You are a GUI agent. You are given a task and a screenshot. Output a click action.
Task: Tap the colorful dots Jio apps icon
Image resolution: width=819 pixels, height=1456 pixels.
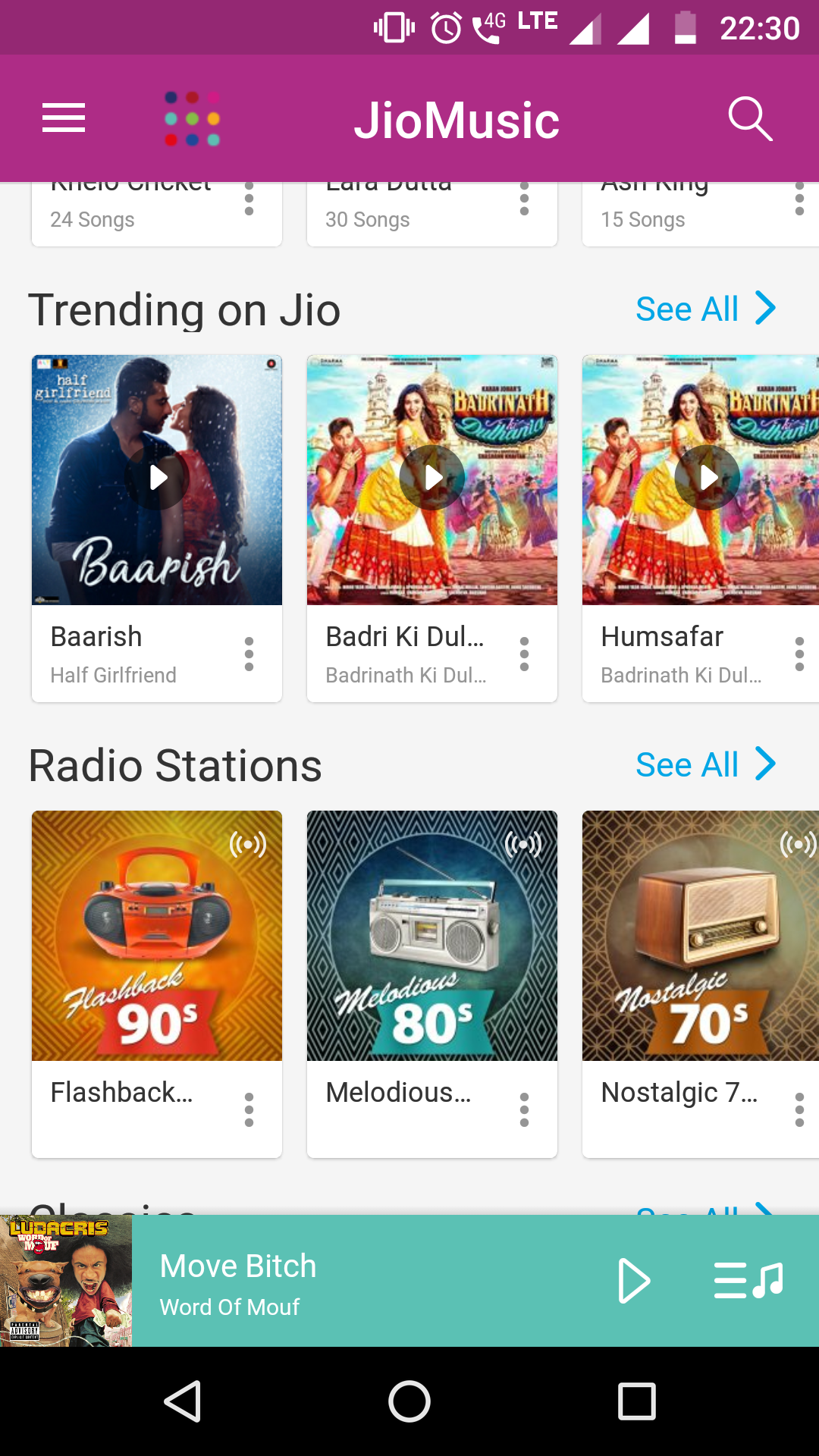point(193,118)
